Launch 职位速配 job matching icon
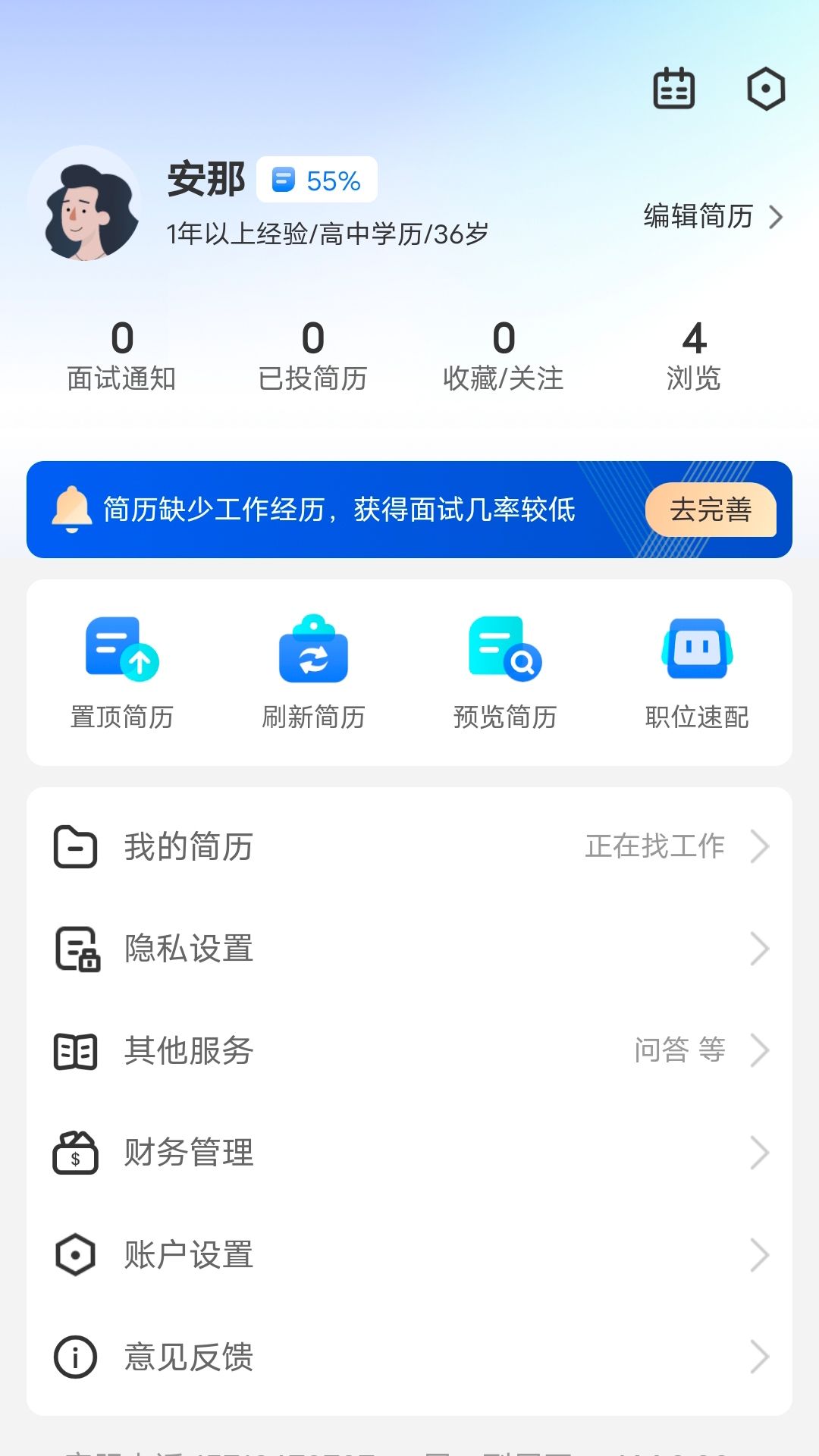 [x=696, y=652]
